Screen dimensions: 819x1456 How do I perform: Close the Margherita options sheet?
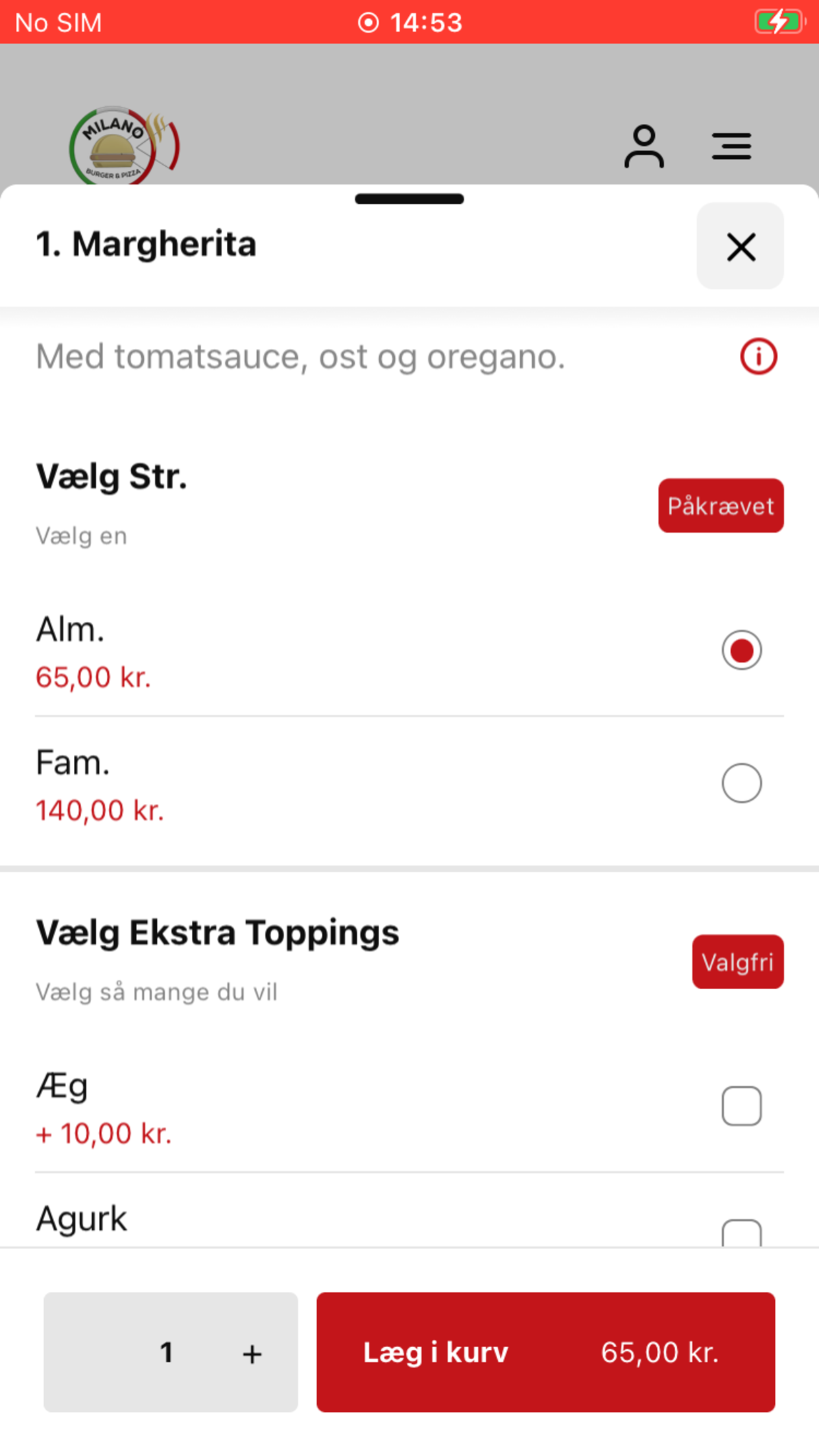coord(740,247)
